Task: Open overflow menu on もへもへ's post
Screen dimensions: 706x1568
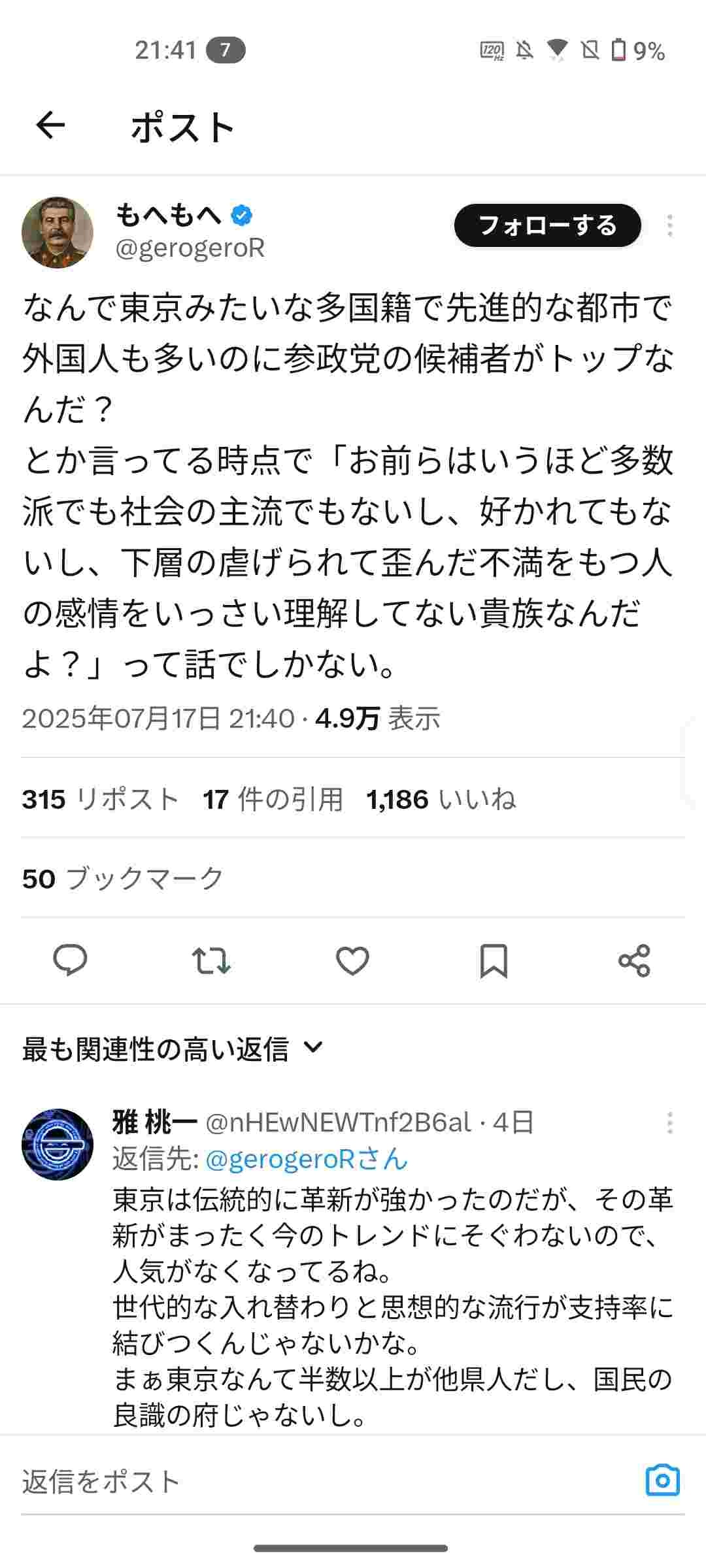Action: (669, 225)
